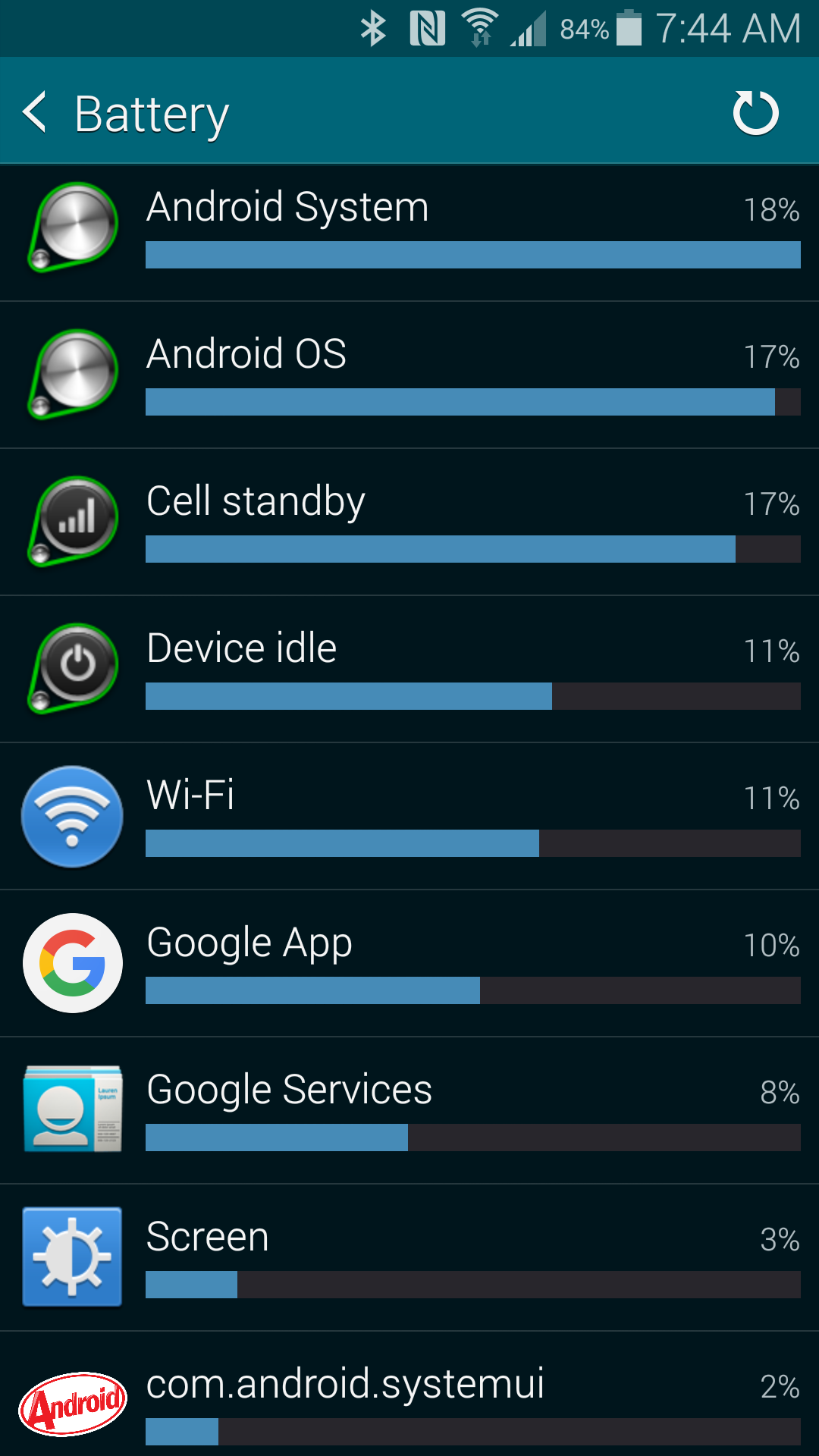Open Google App battery details
Image resolution: width=819 pixels, height=1456 pixels.
click(x=409, y=964)
